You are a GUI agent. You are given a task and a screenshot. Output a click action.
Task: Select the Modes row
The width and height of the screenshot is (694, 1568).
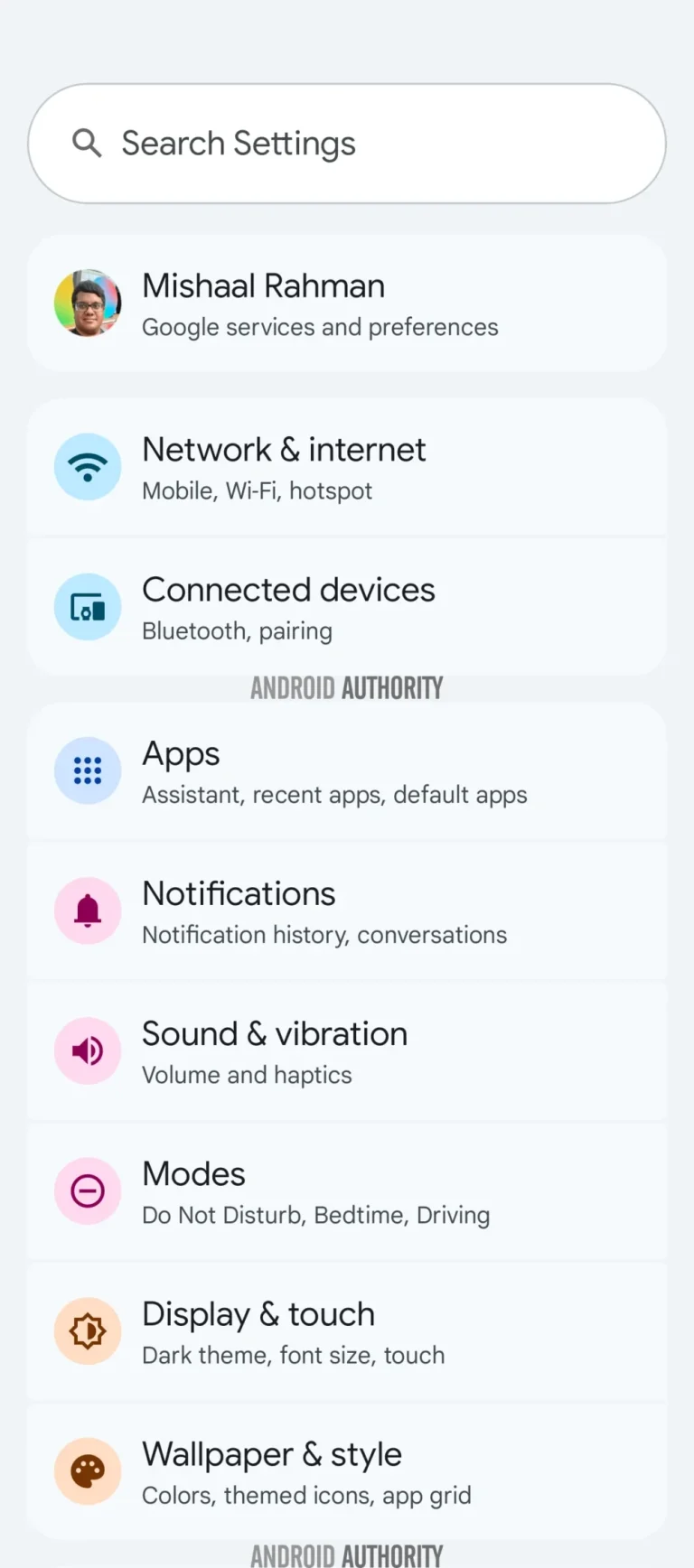(347, 1191)
